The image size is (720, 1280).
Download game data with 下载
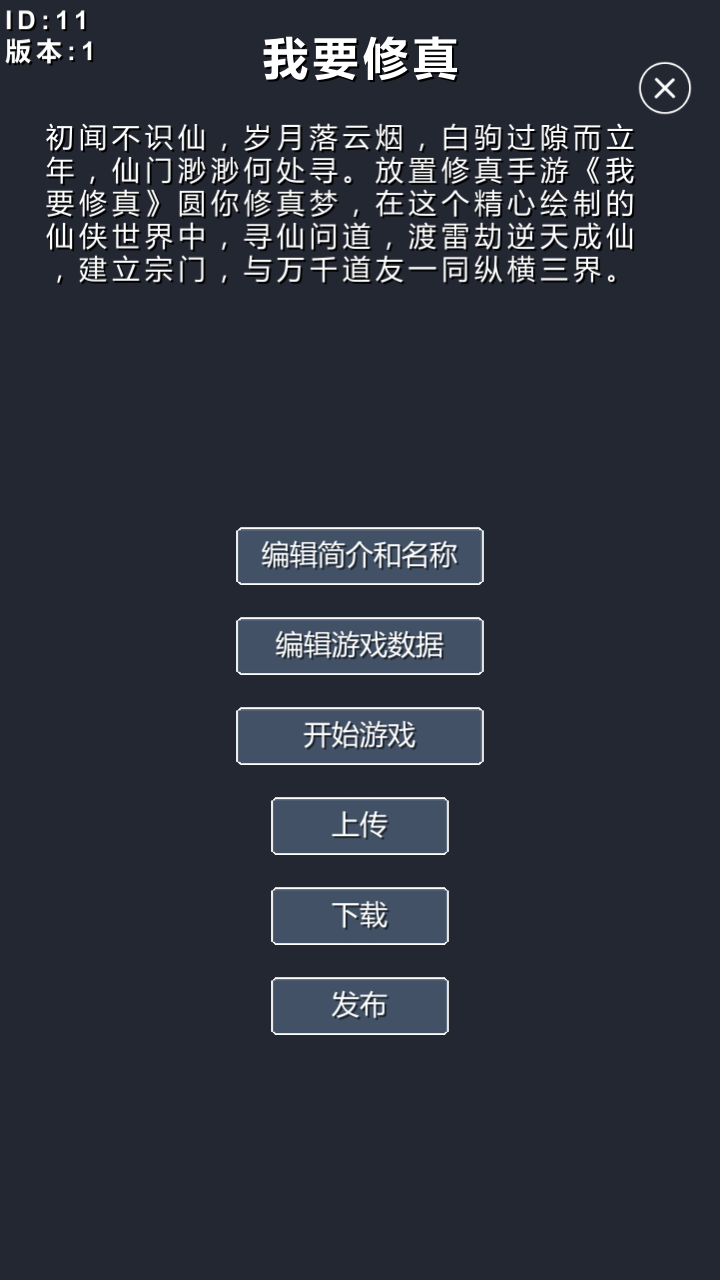pyautogui.click(x=359, y=916)
